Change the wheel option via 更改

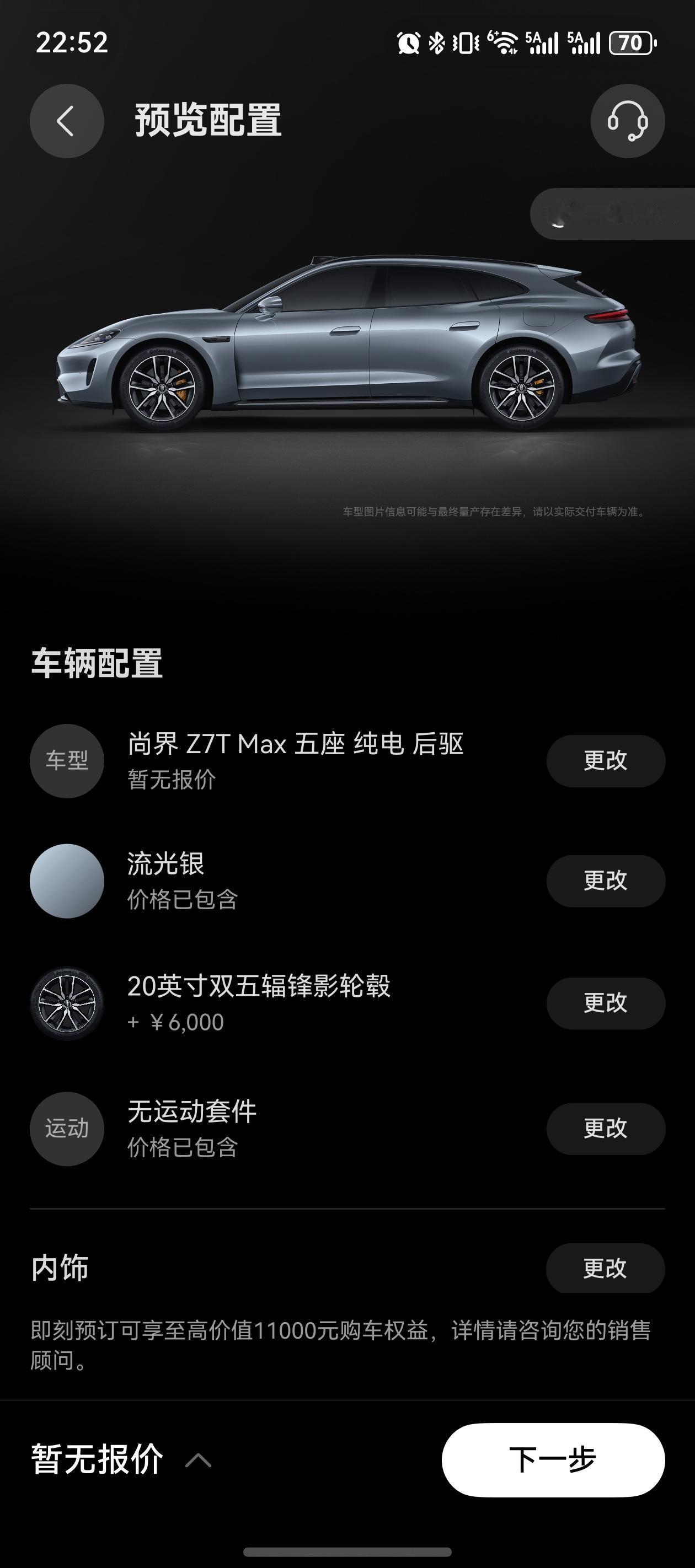[x=605, y=1005]
